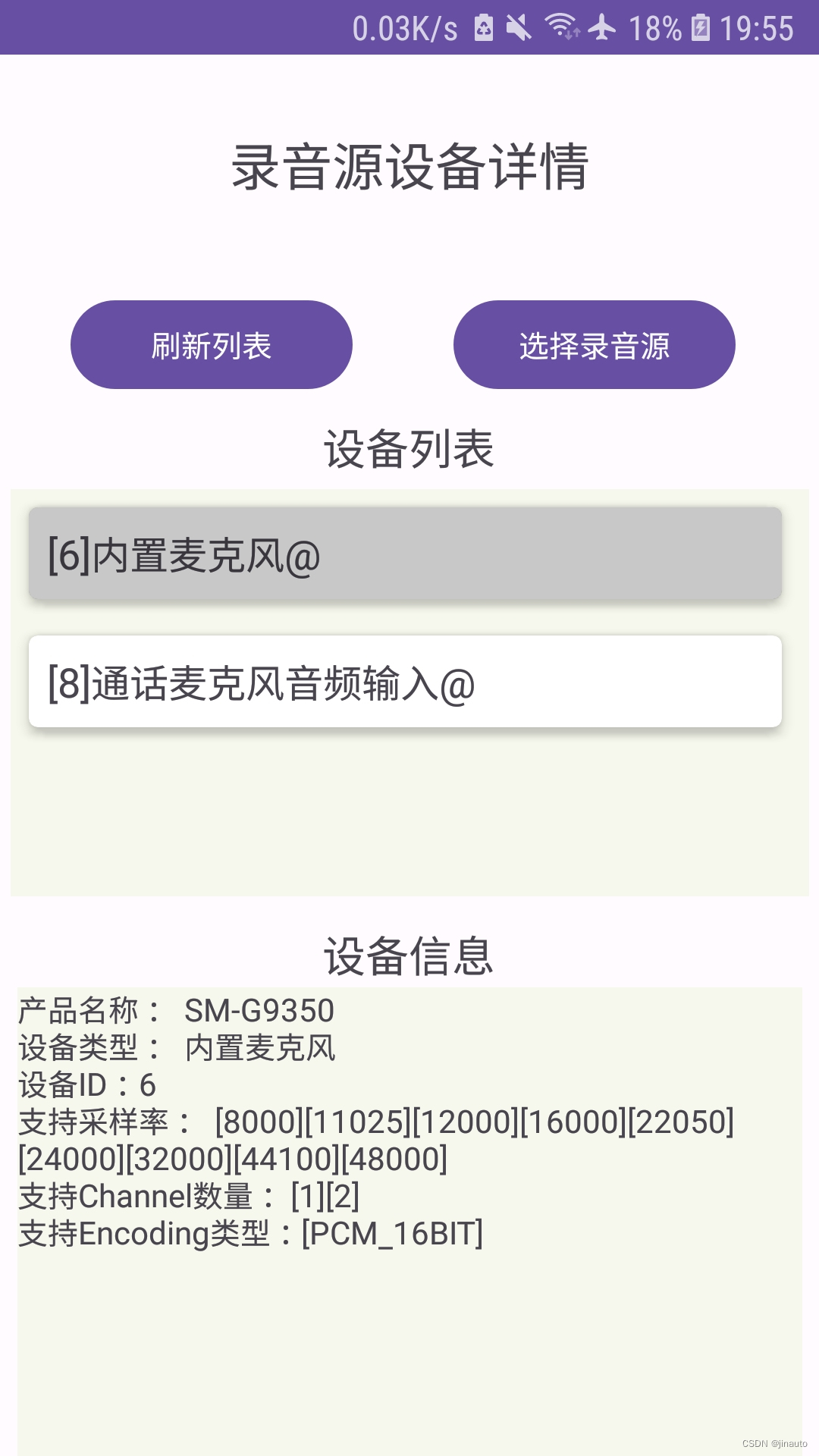Choose the [8]通话麦克风音频输入 device
The width and height of the screenshot is (819, 1456).
(405, 682)
